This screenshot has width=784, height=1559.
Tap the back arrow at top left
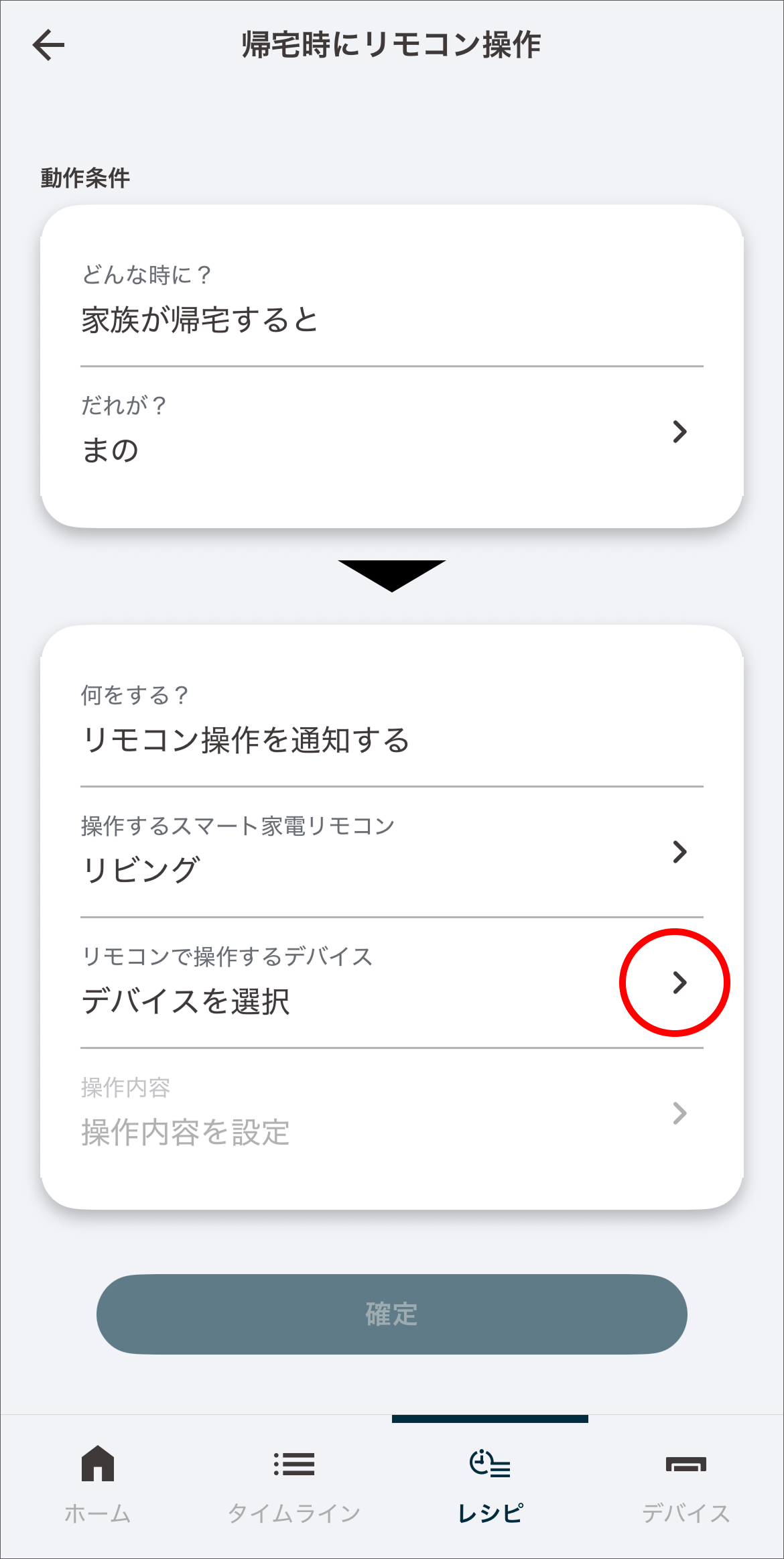pos(48,46)
